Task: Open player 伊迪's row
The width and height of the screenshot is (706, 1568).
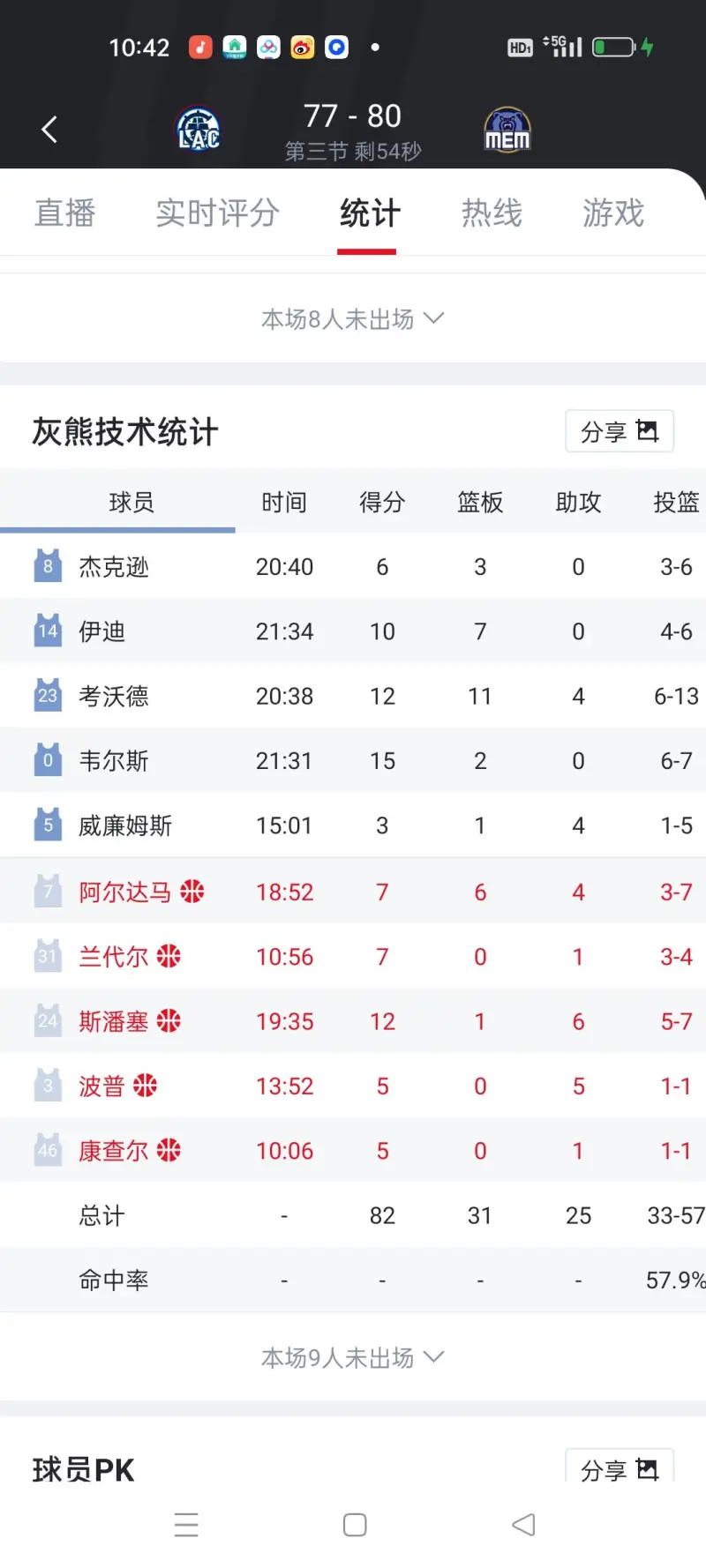Action: pos(102,631)
